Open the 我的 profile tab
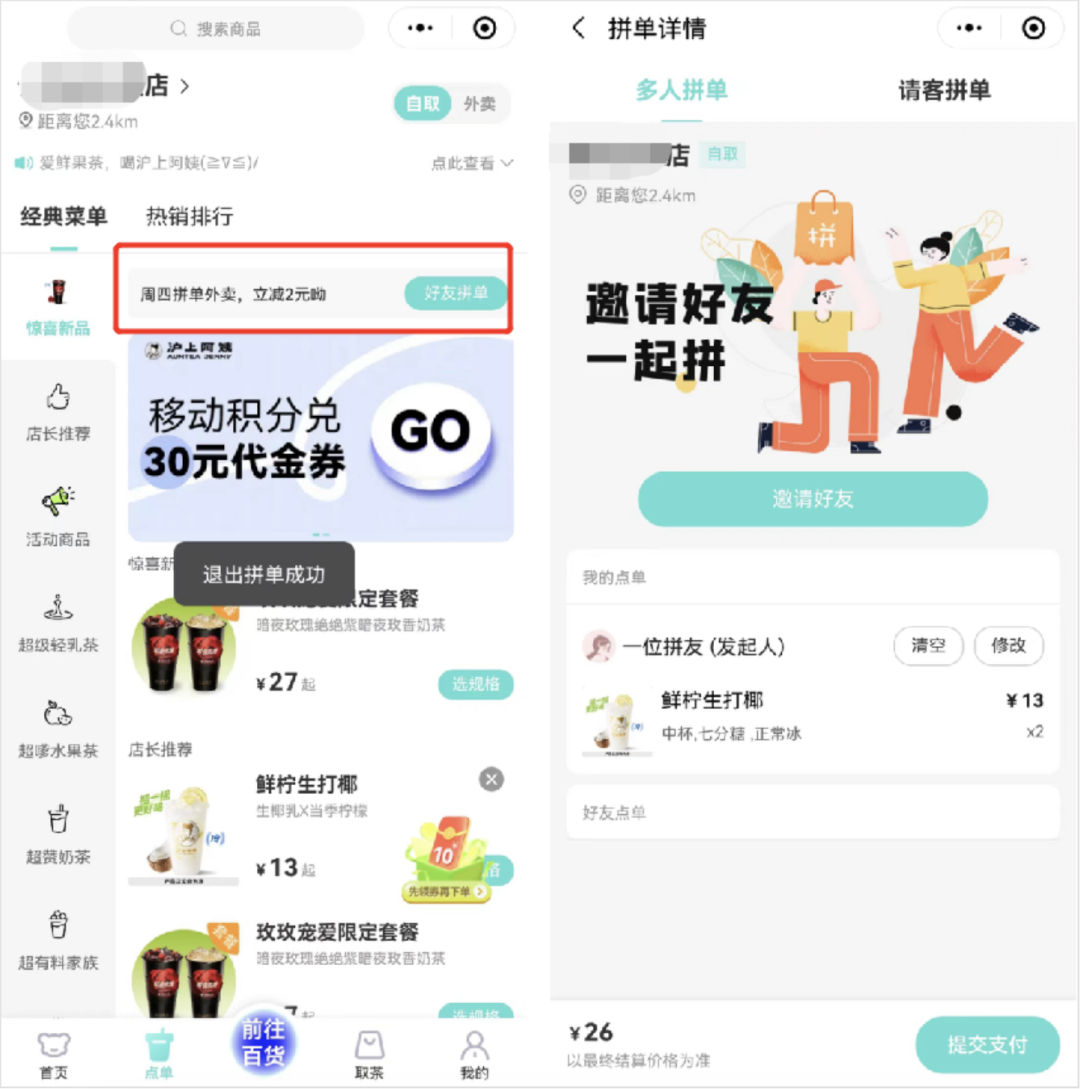 click(475, 1054)
